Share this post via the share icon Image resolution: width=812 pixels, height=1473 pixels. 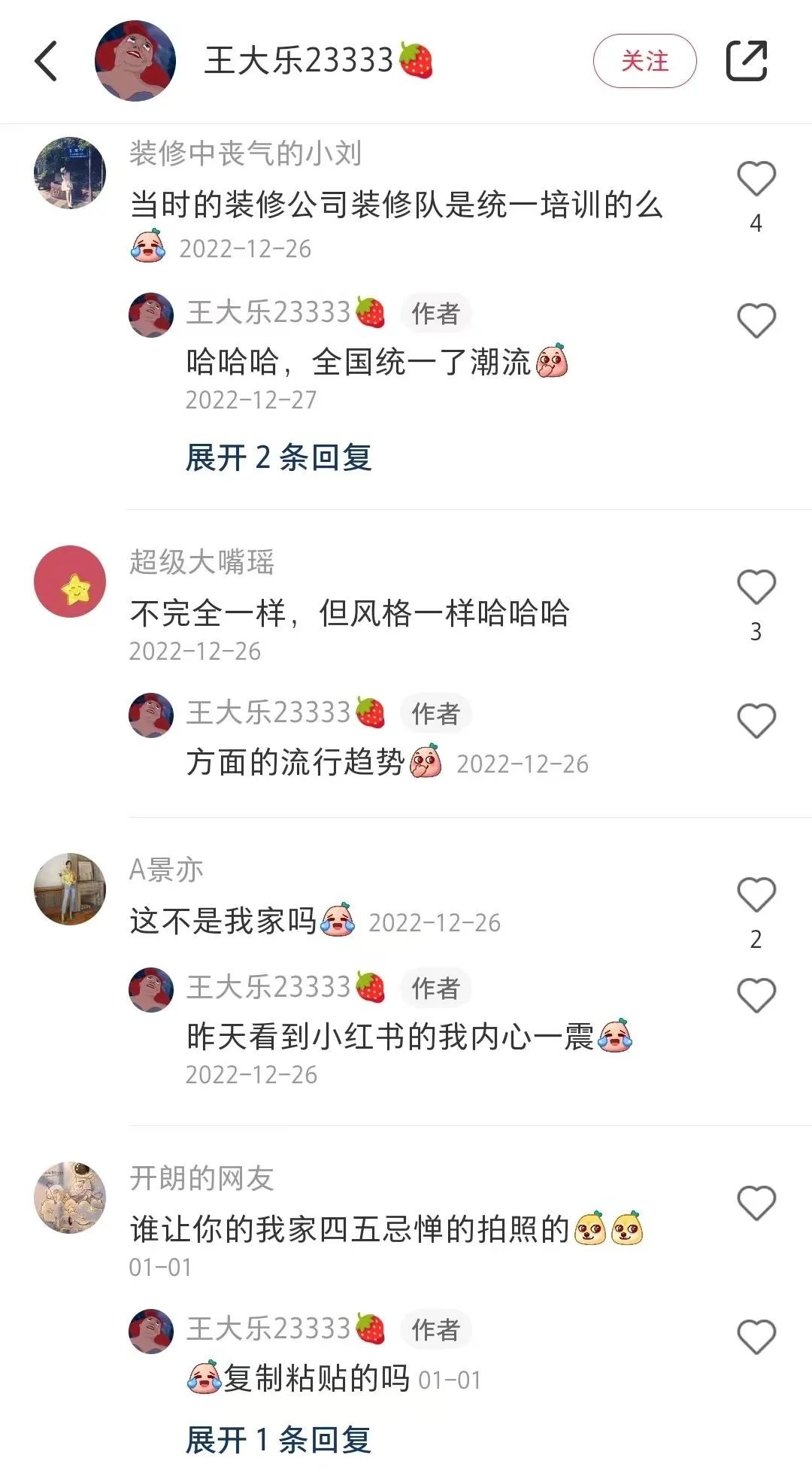pyautogui.click(x=746, y=61)
